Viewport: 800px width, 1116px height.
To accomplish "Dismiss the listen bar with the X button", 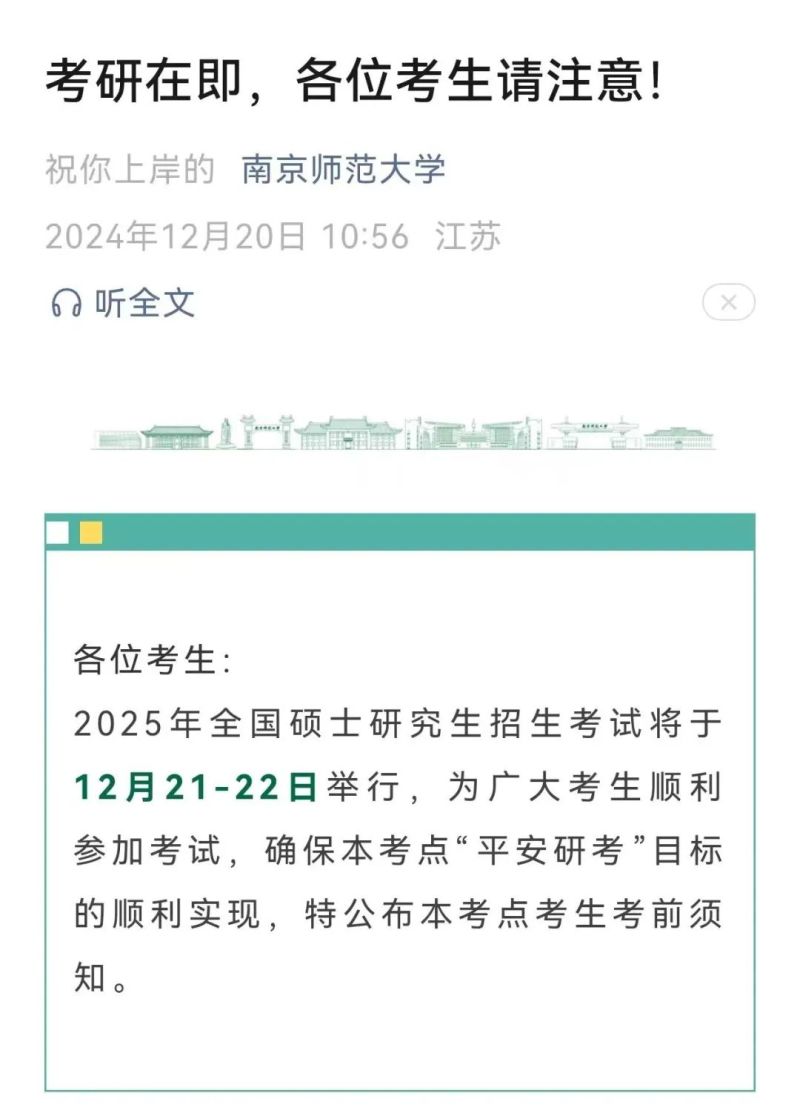I will (728, 302).
